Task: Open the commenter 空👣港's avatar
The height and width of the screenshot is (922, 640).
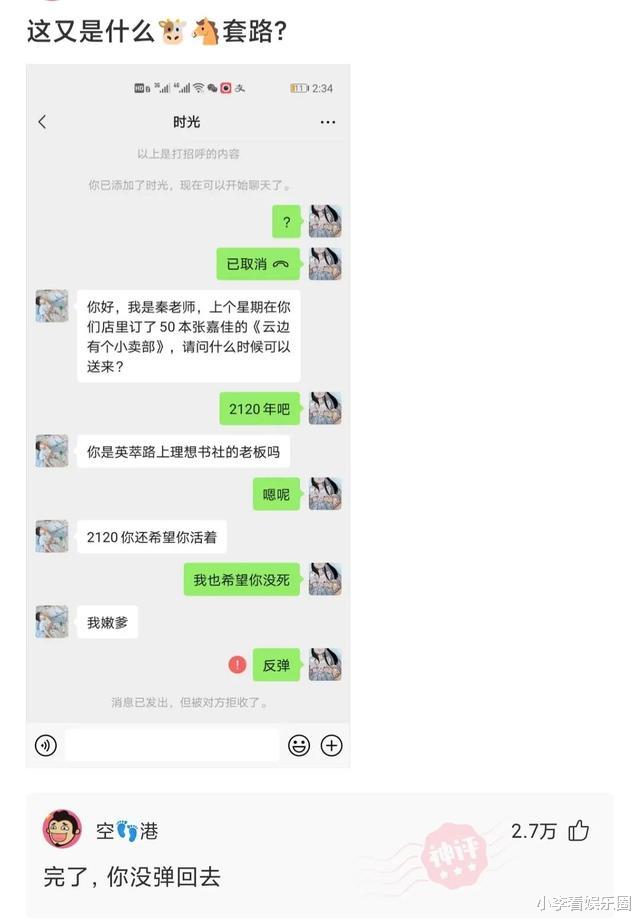Action: click(x=62, y=829)
